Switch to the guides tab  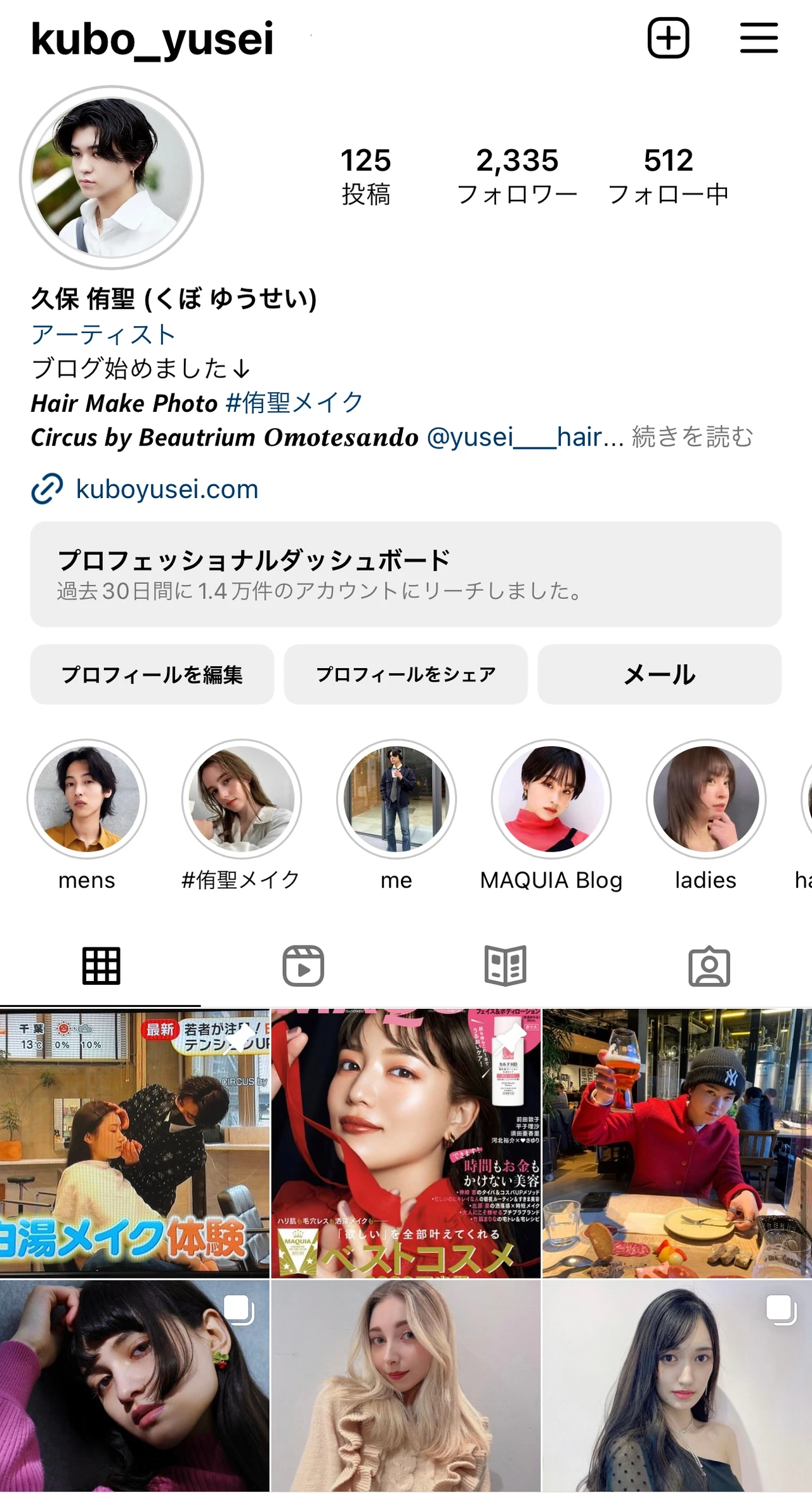pyautogui.click(x=506, y=966)
